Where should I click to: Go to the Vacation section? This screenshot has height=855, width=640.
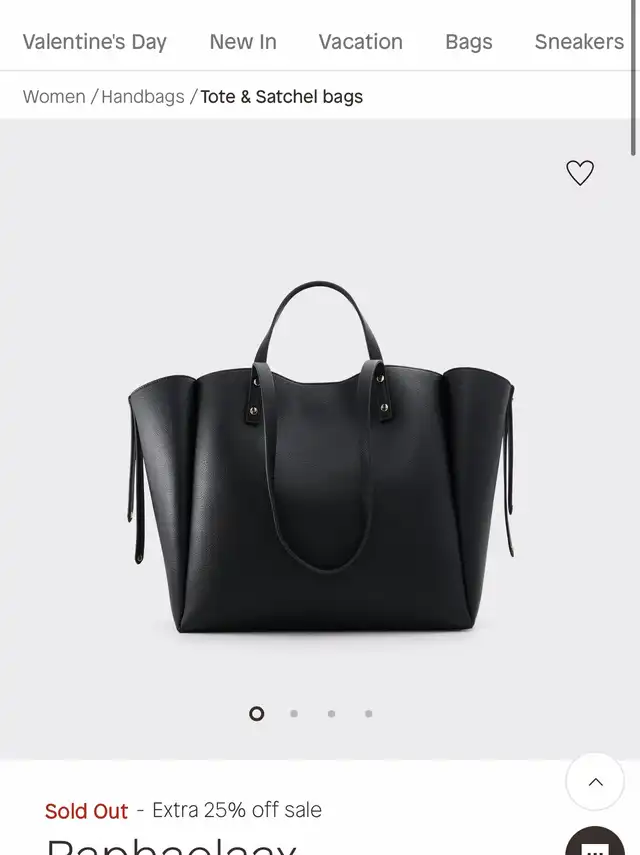click(x=360, y=42)
